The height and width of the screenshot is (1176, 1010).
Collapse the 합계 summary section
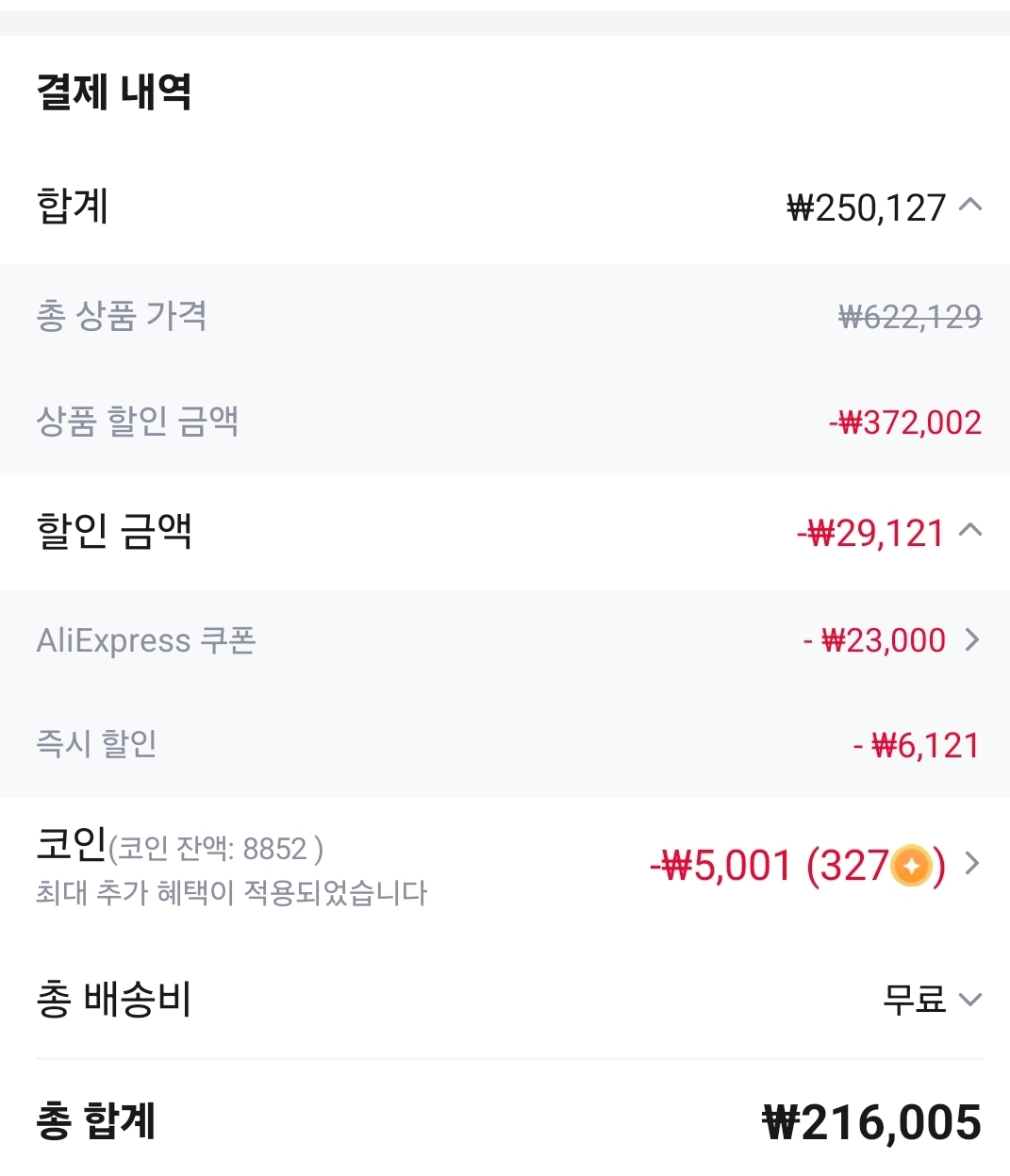(971, 207)
